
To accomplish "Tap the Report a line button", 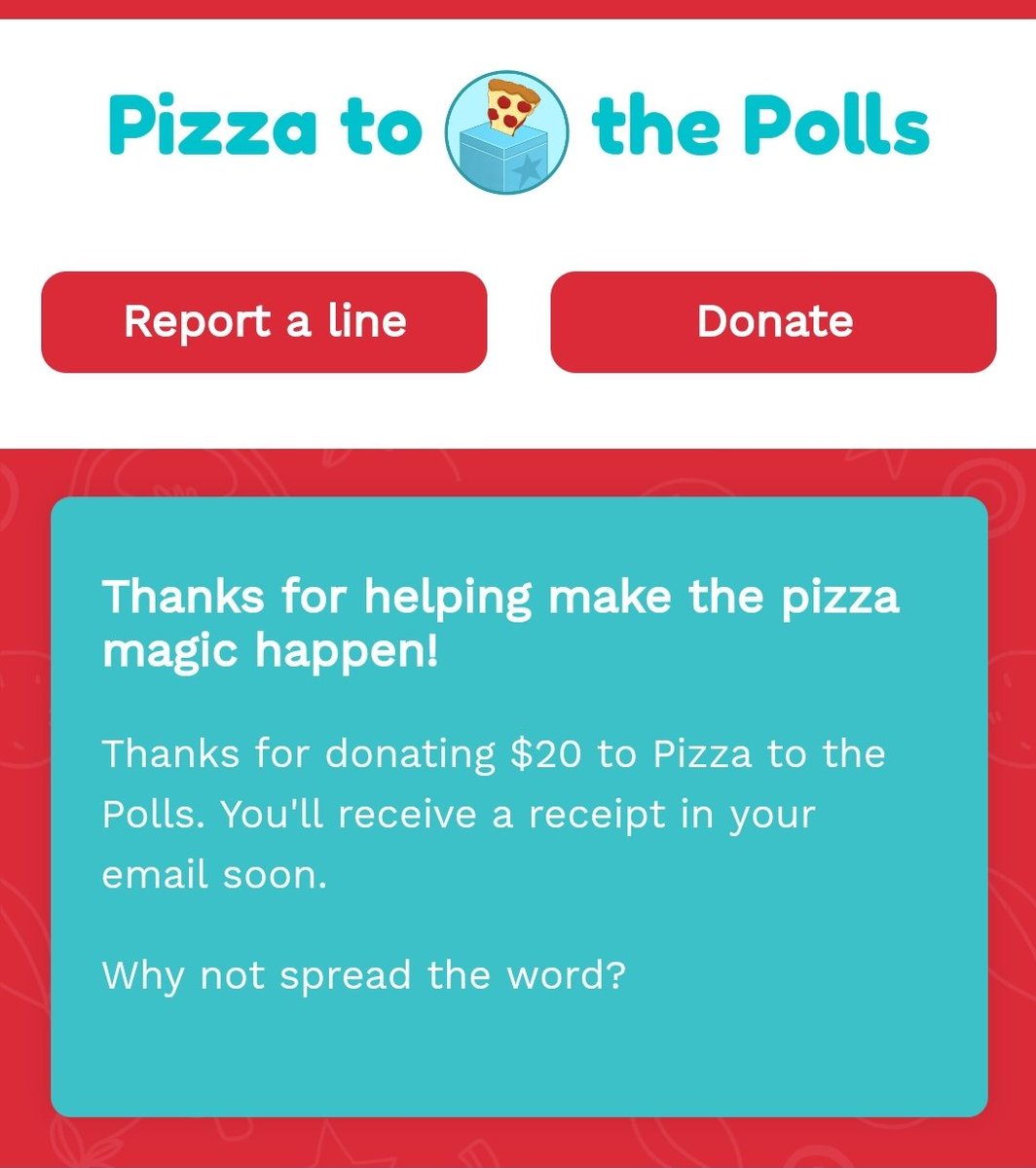I will (x=264, y=322).
